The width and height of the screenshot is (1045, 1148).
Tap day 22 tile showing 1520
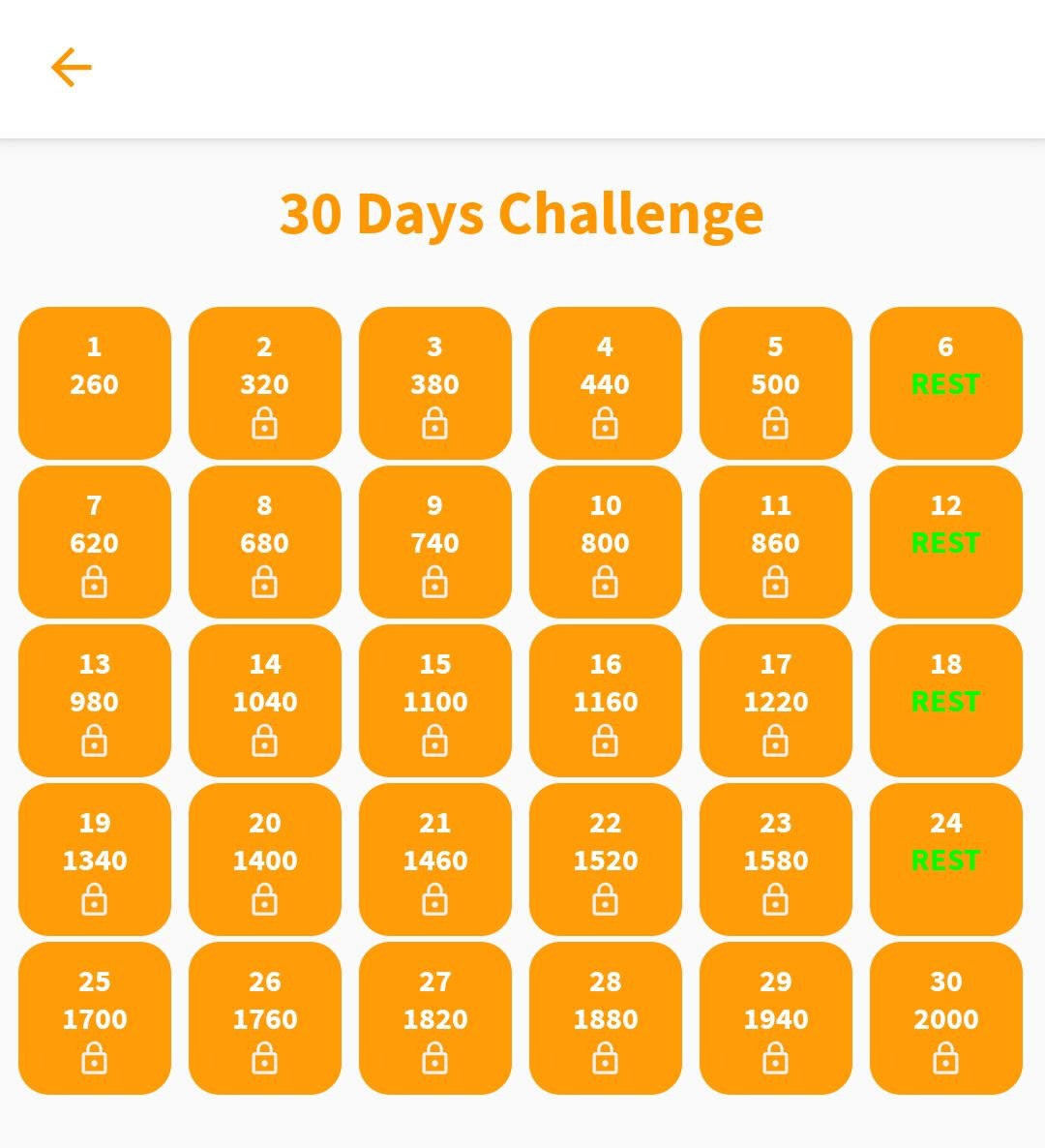606,860
